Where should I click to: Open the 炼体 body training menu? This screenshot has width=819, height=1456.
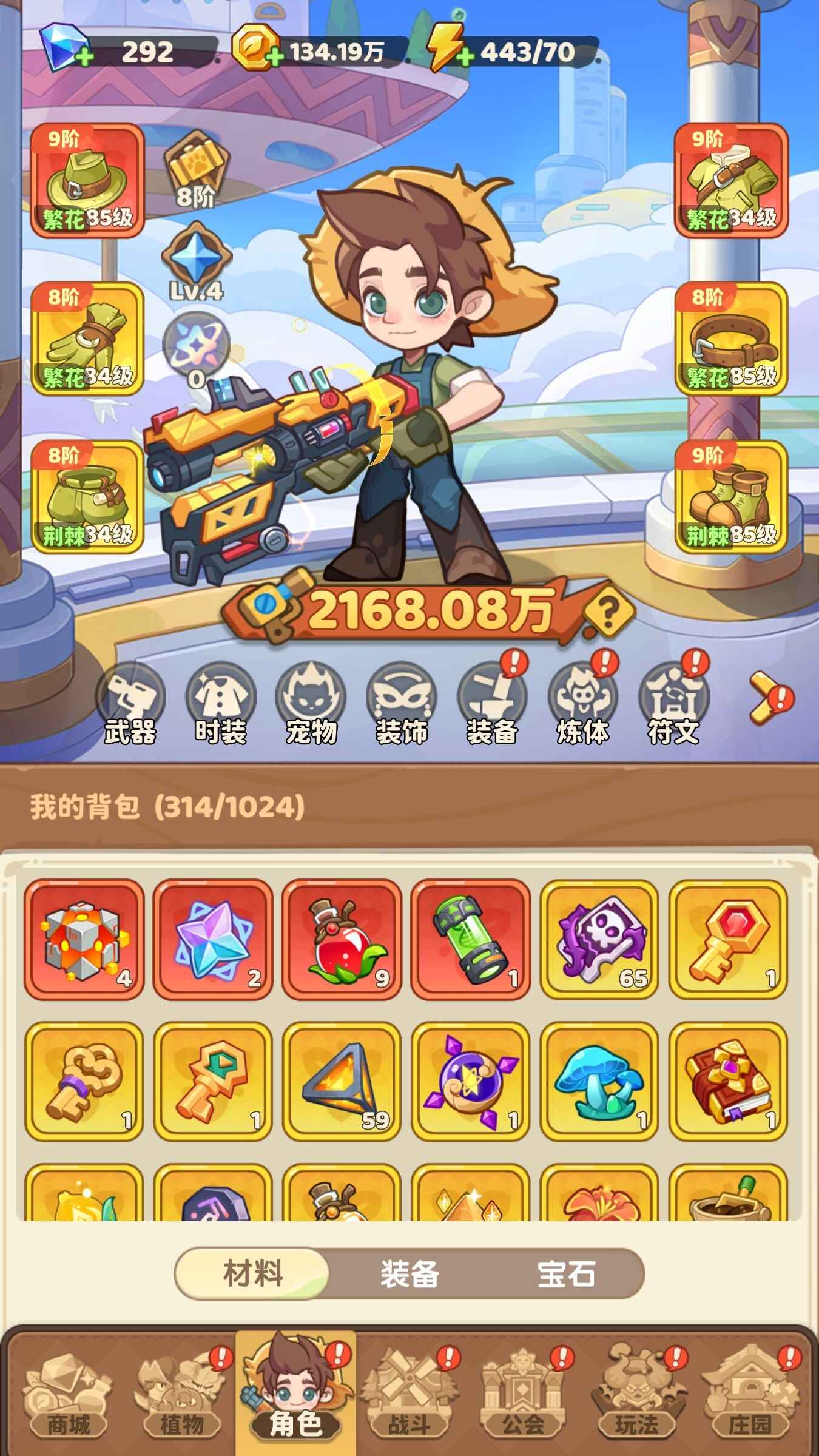582,704
